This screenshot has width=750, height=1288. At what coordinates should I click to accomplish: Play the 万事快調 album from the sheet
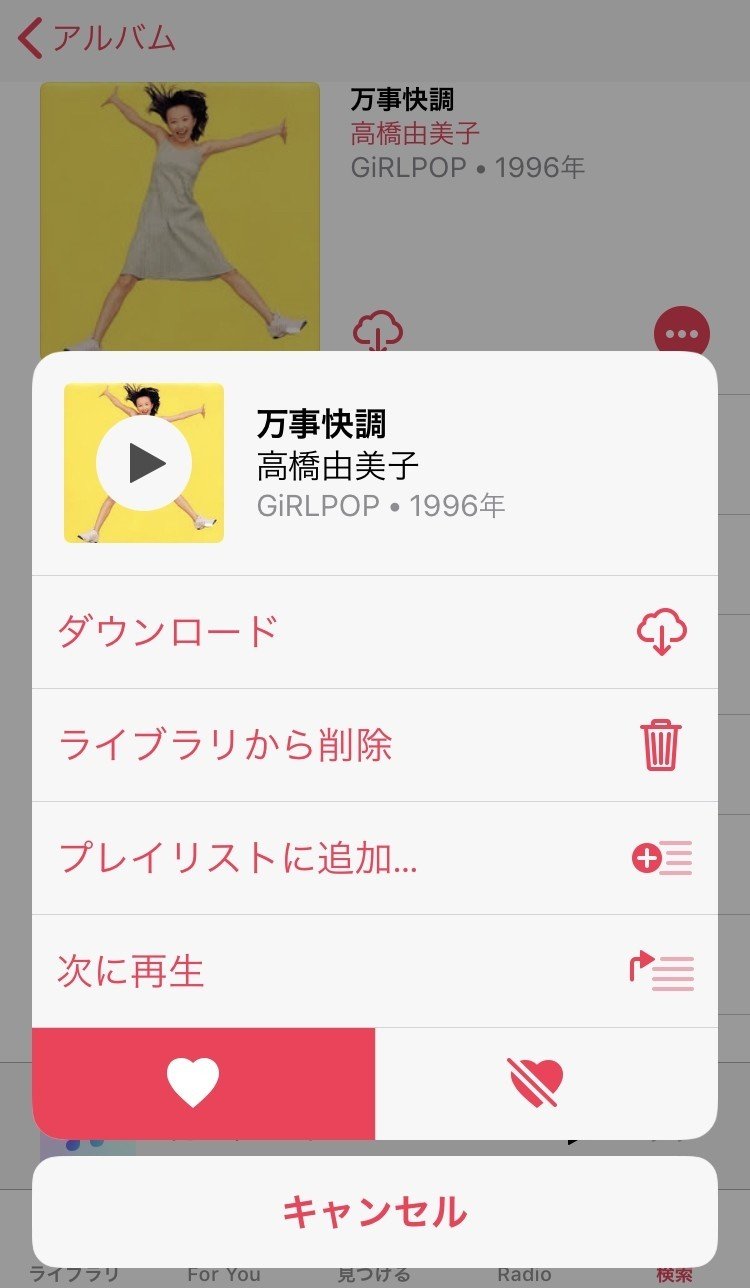(x=144, y=463)
